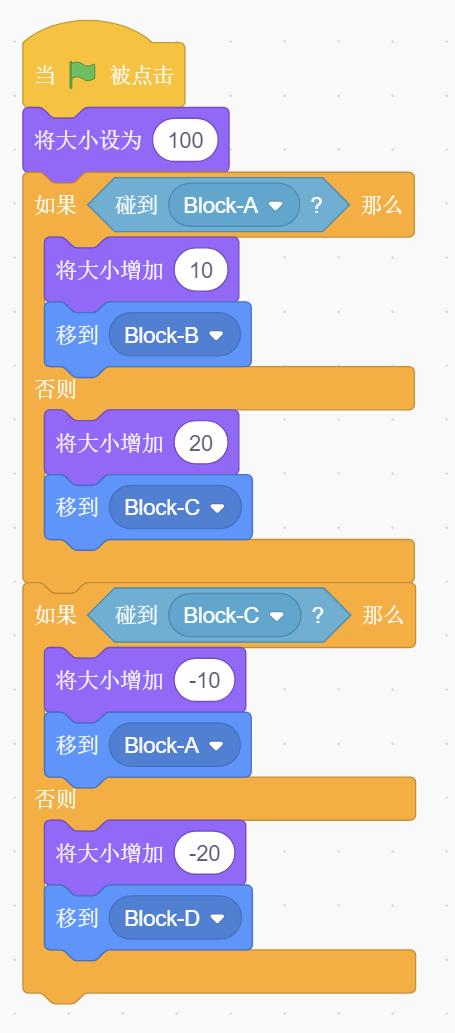The width and height of the screenshot is (455, 1033).
Task: Open the 移到 Block-D dropdown
Action: point(175,918)
